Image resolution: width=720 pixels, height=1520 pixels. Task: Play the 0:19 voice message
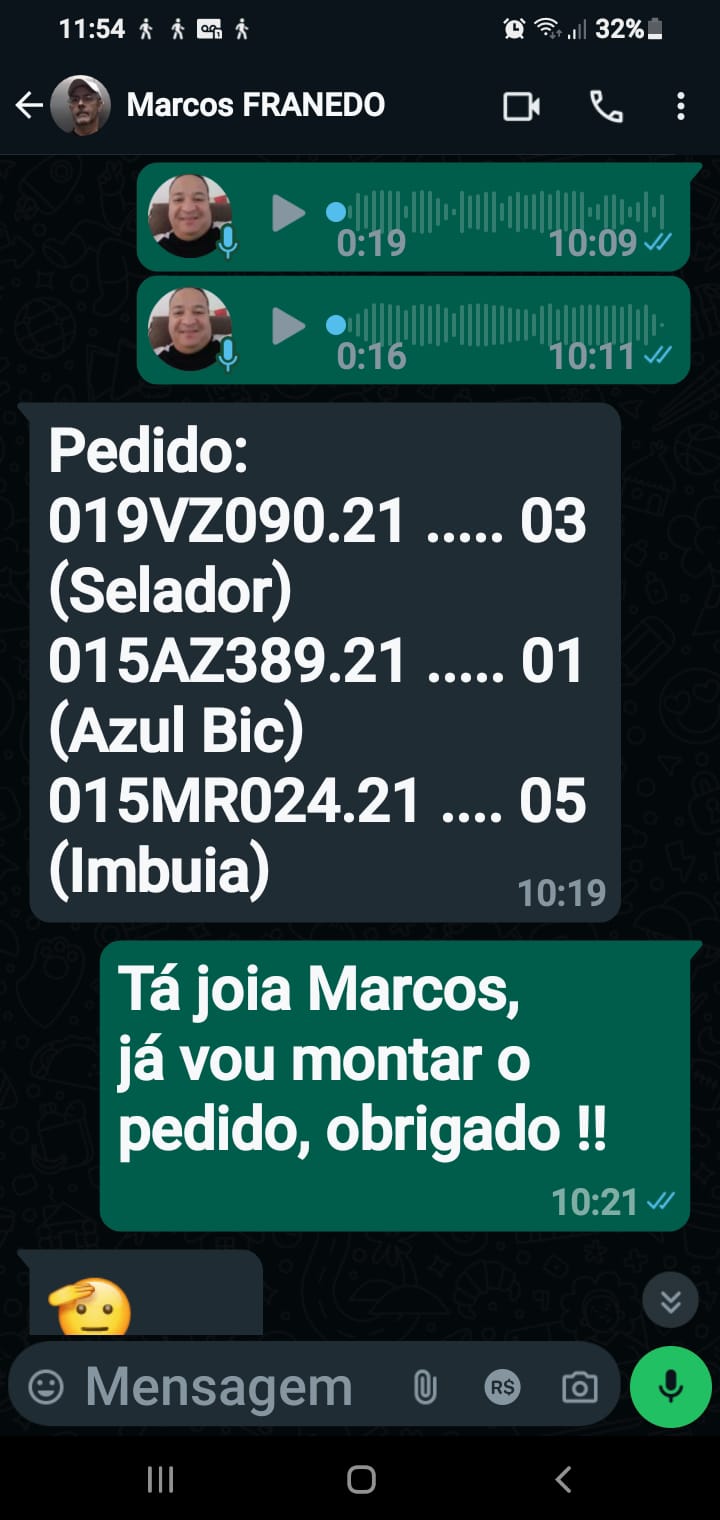(288, 213)
